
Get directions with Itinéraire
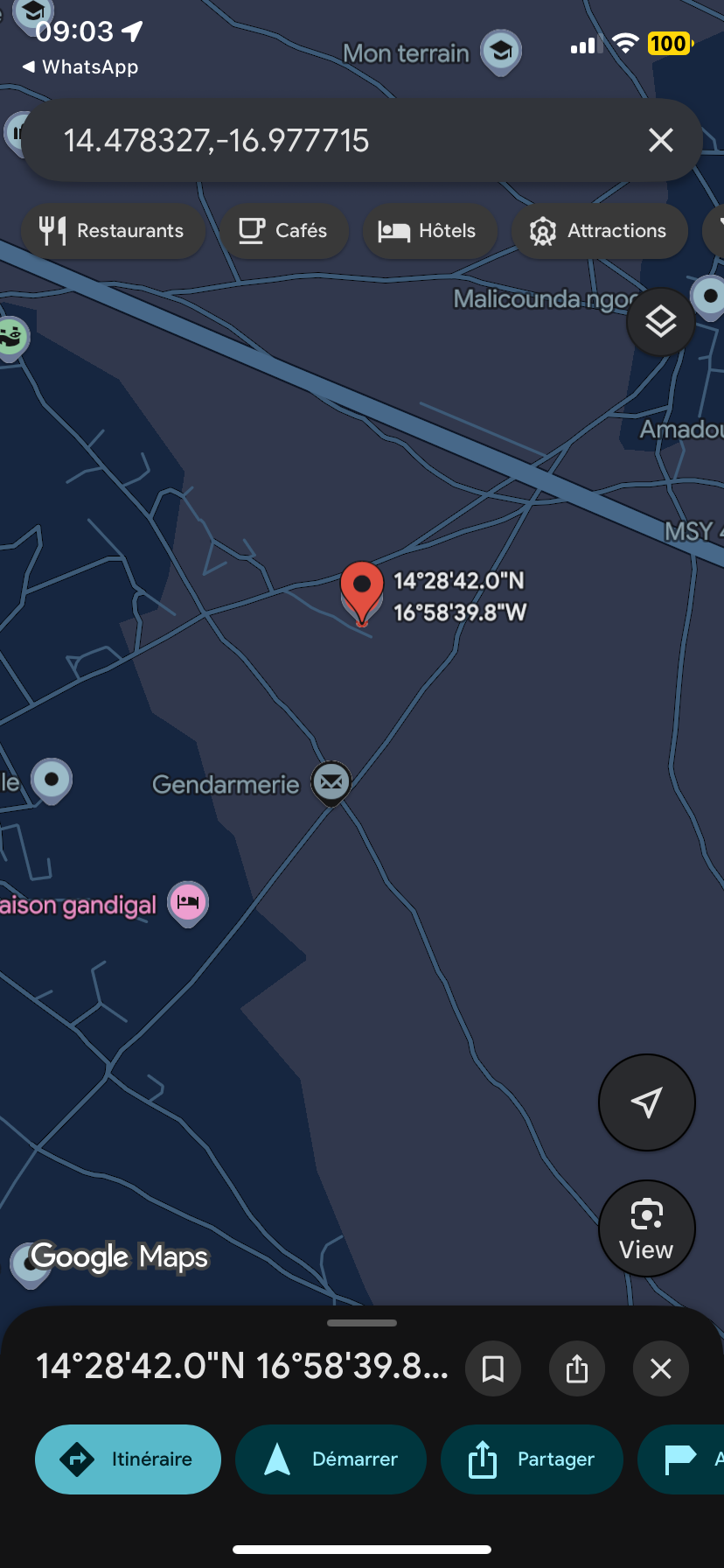[x=128, y=1459]
